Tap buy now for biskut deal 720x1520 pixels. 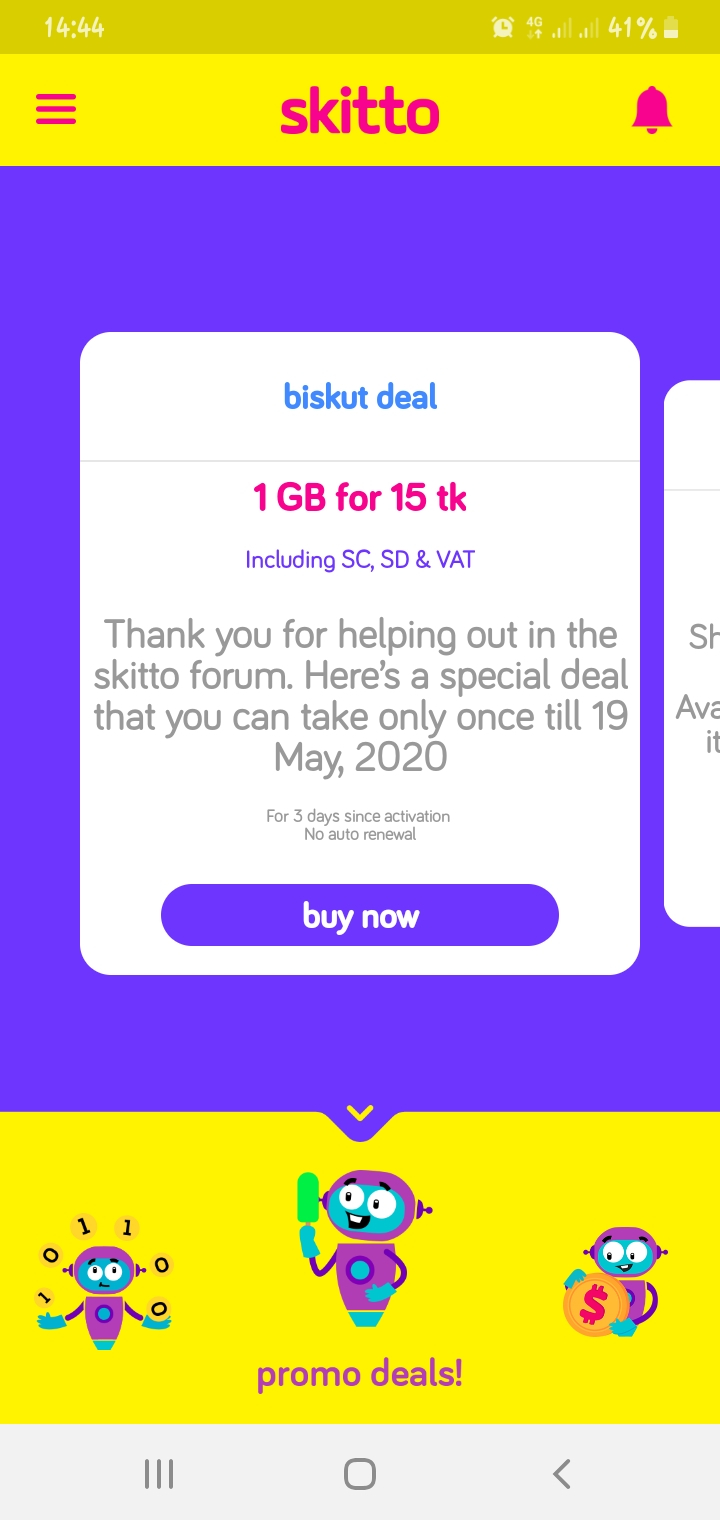point(360,915)
